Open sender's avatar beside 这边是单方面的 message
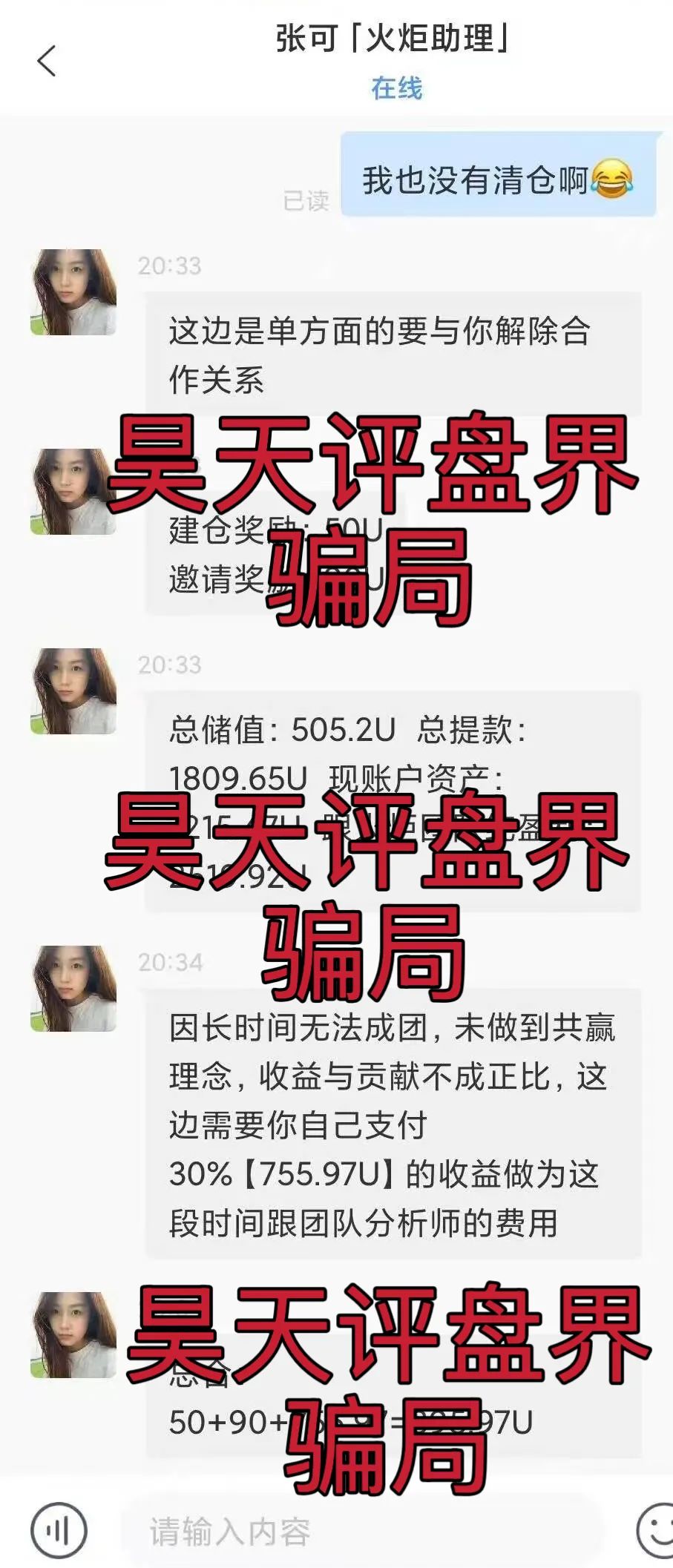Viewport: 673px width, 1568px height. [73, 292]
